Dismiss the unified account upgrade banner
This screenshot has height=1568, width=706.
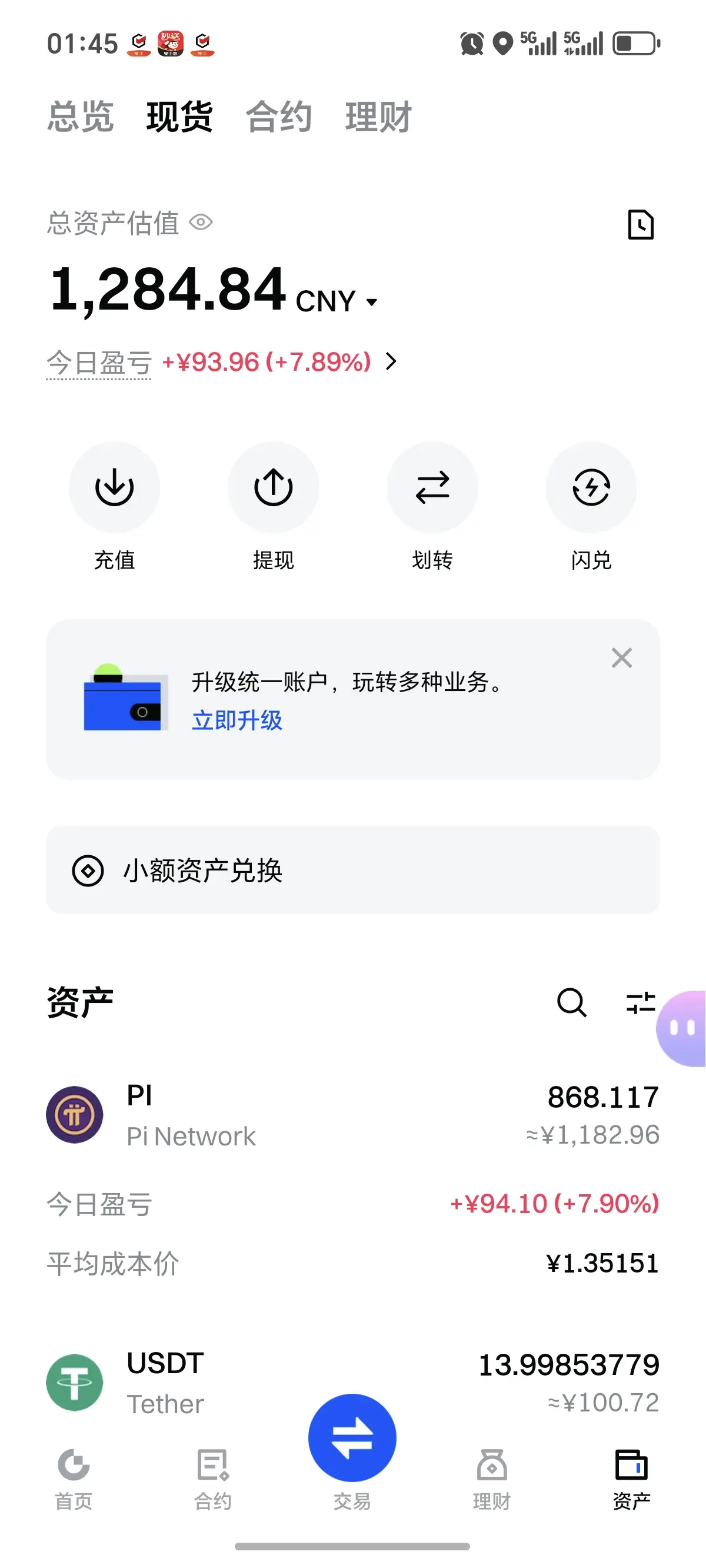[621, 658]
